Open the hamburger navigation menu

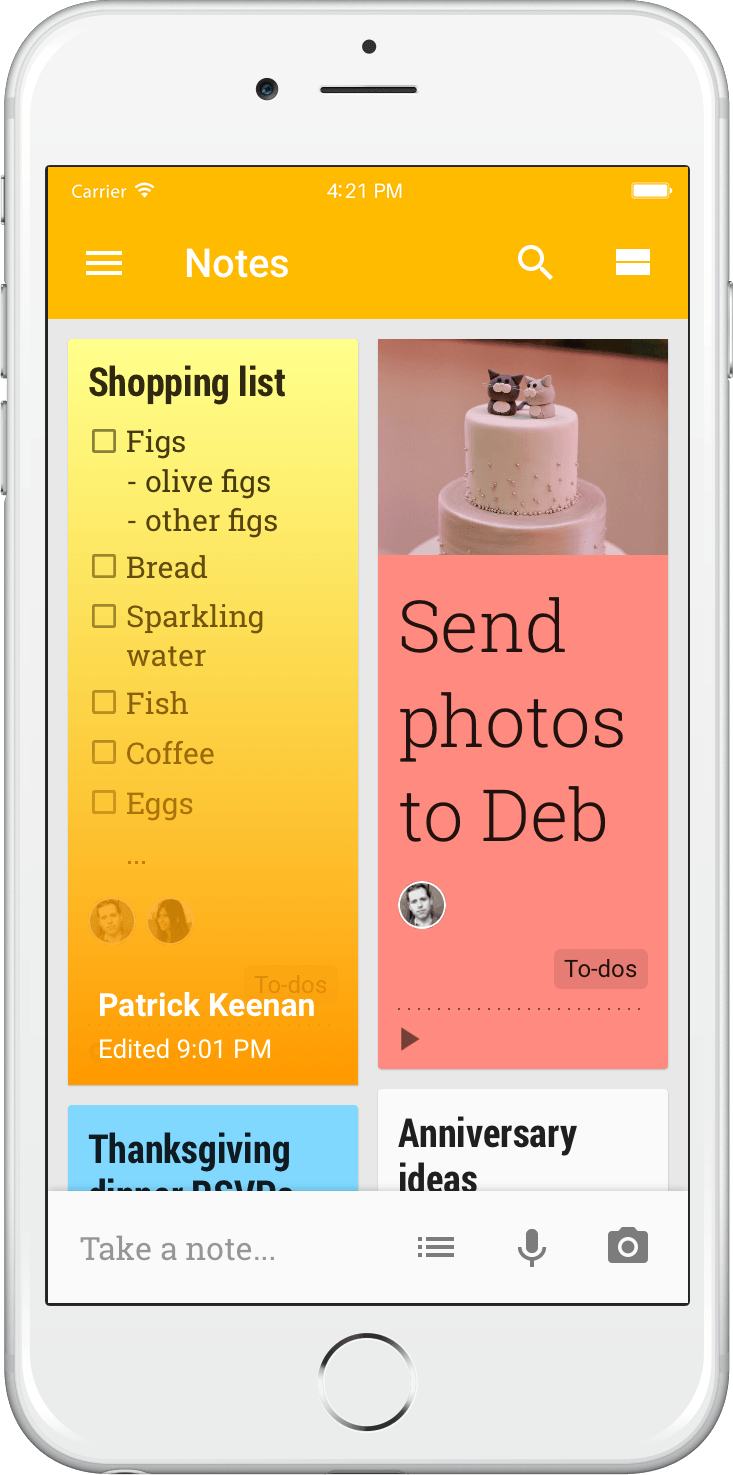click(x=104, y=263)
